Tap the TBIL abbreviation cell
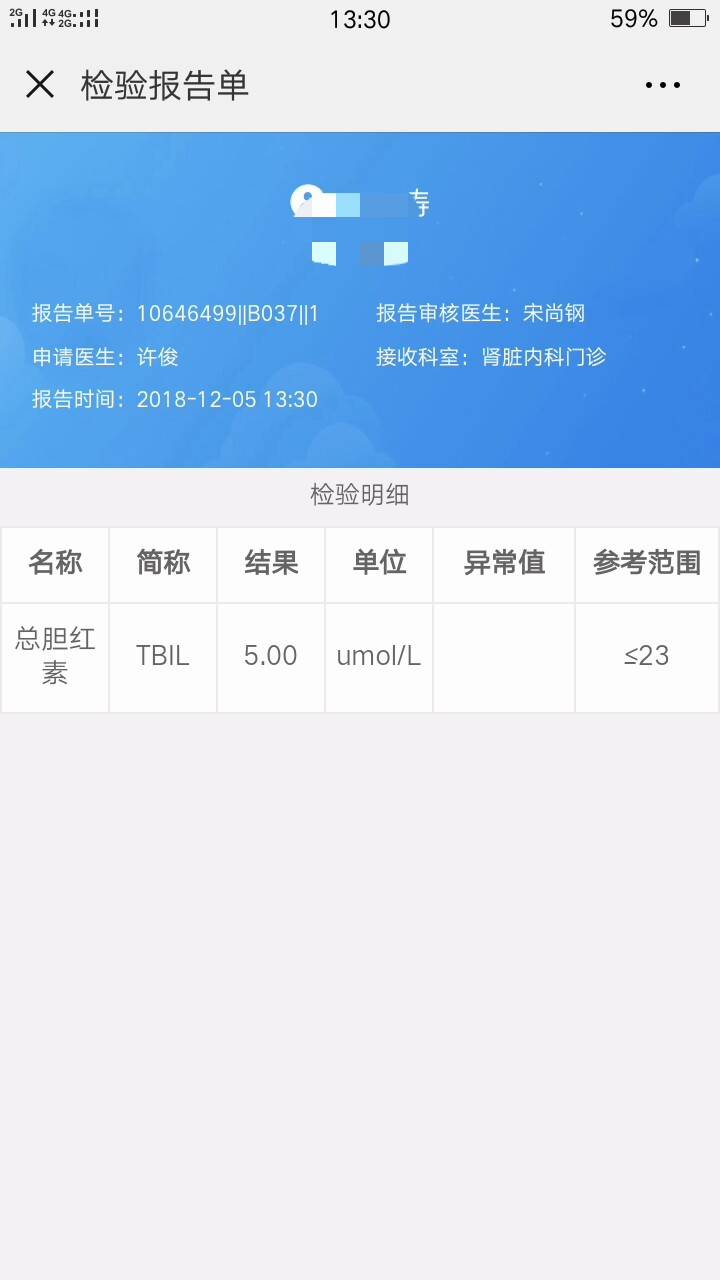 (162, 656)
